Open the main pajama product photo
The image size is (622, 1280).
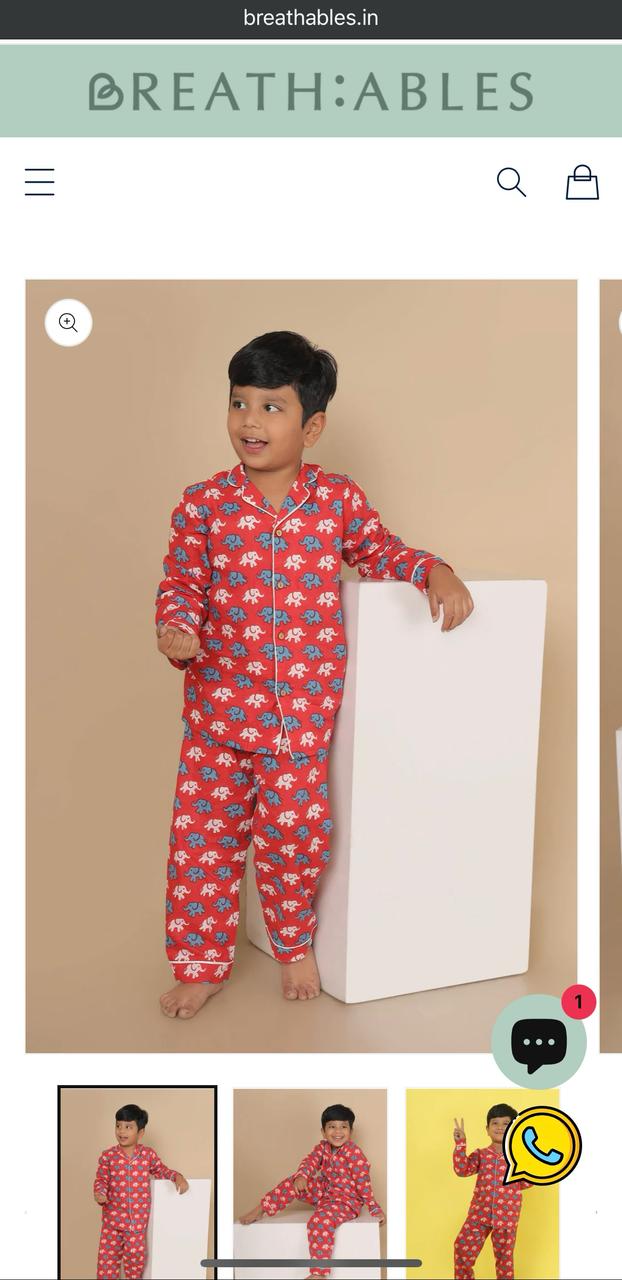point(301,665)
